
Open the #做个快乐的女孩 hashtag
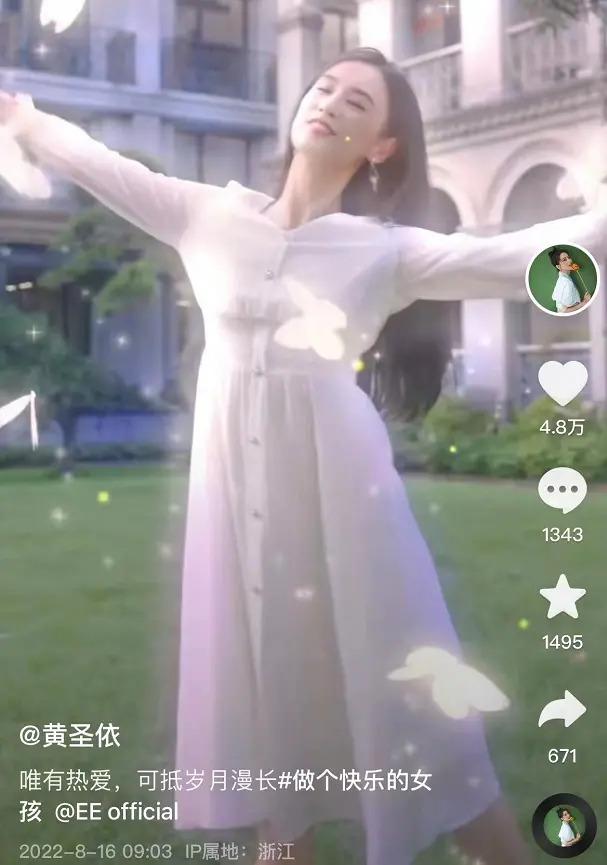click(330, 779)
